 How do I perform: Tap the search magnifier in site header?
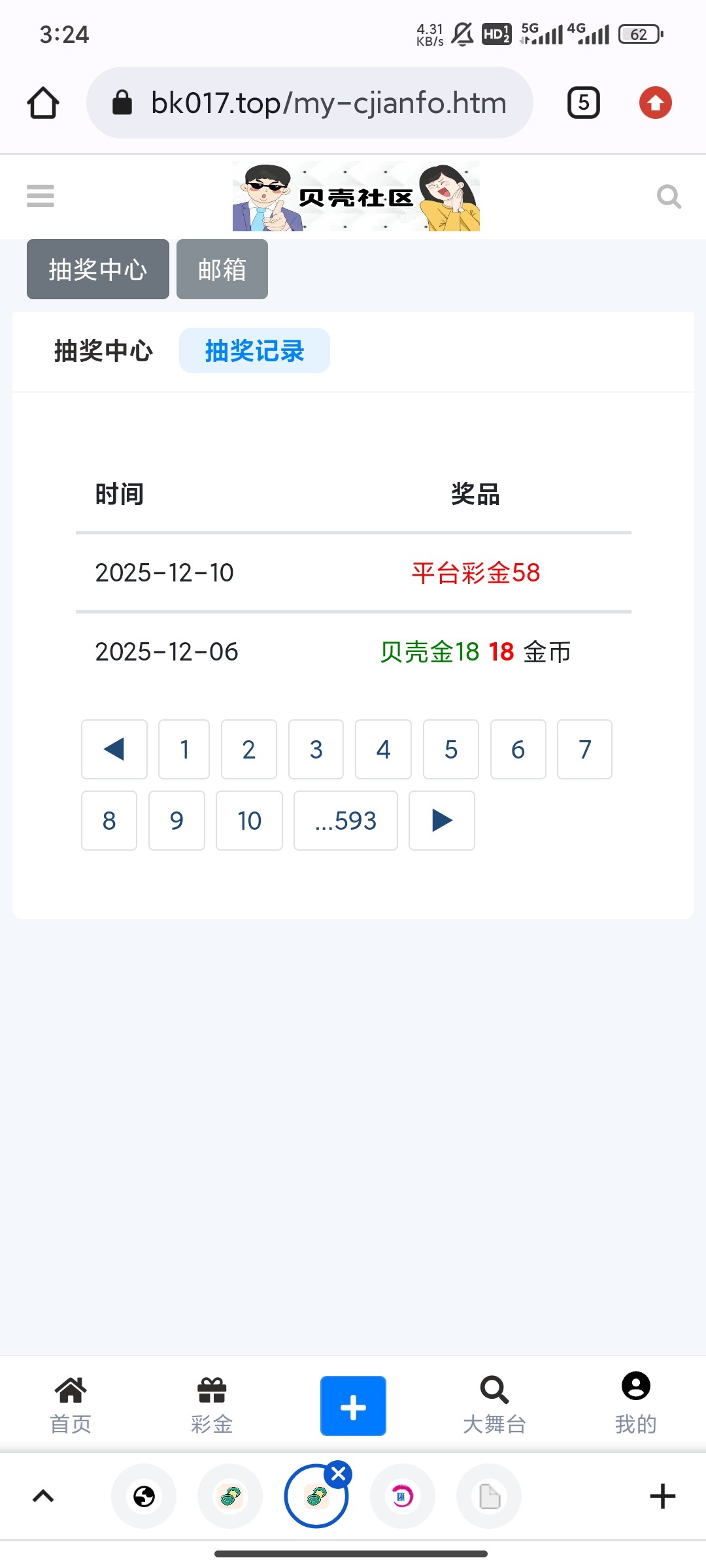click(x=669, y=196)
